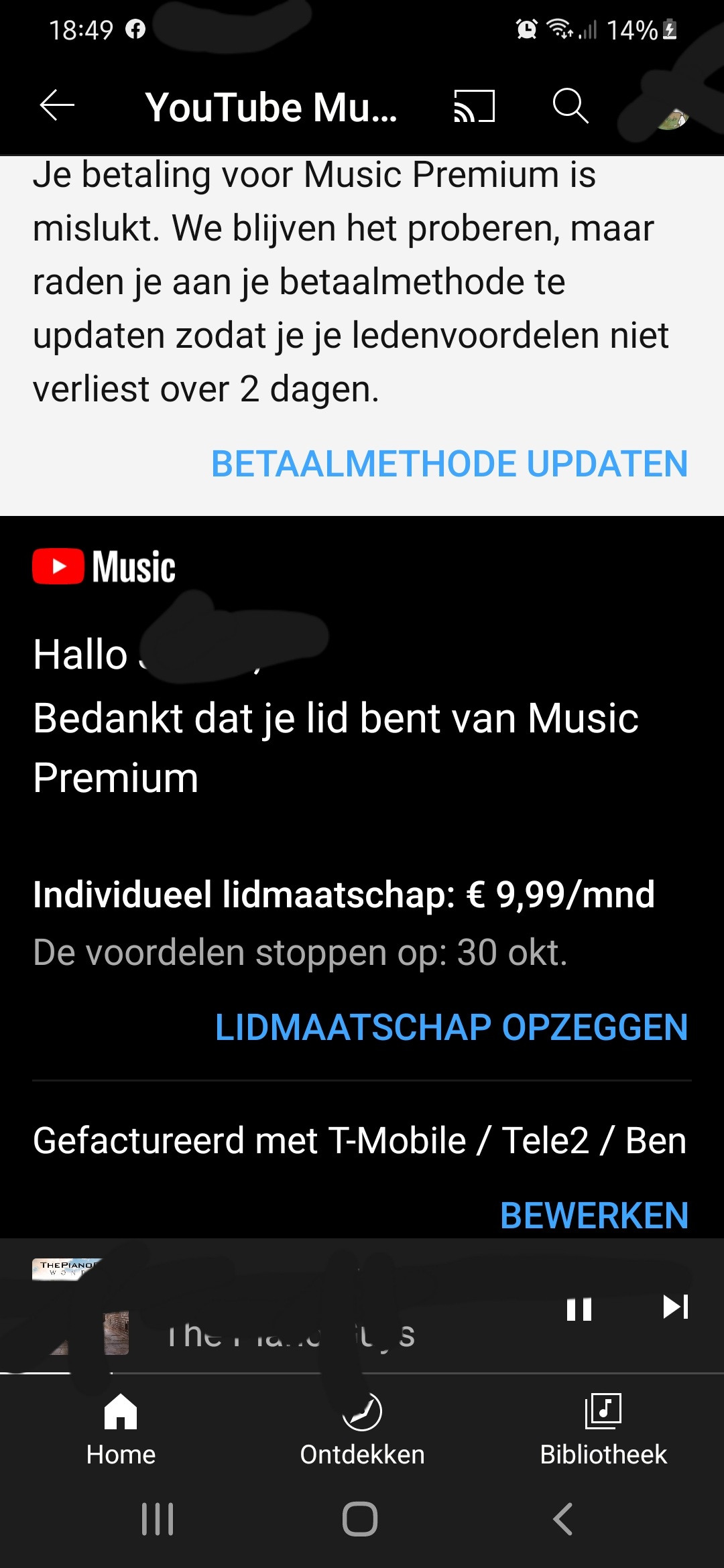Tap BETAALMETHODE UPDATEN

[x=449, y=464]
